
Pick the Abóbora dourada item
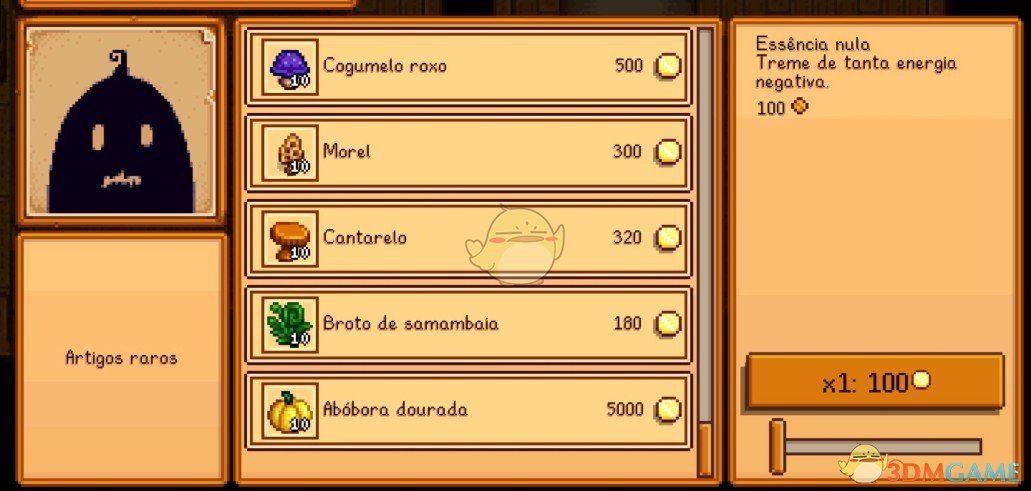[468, 410]
